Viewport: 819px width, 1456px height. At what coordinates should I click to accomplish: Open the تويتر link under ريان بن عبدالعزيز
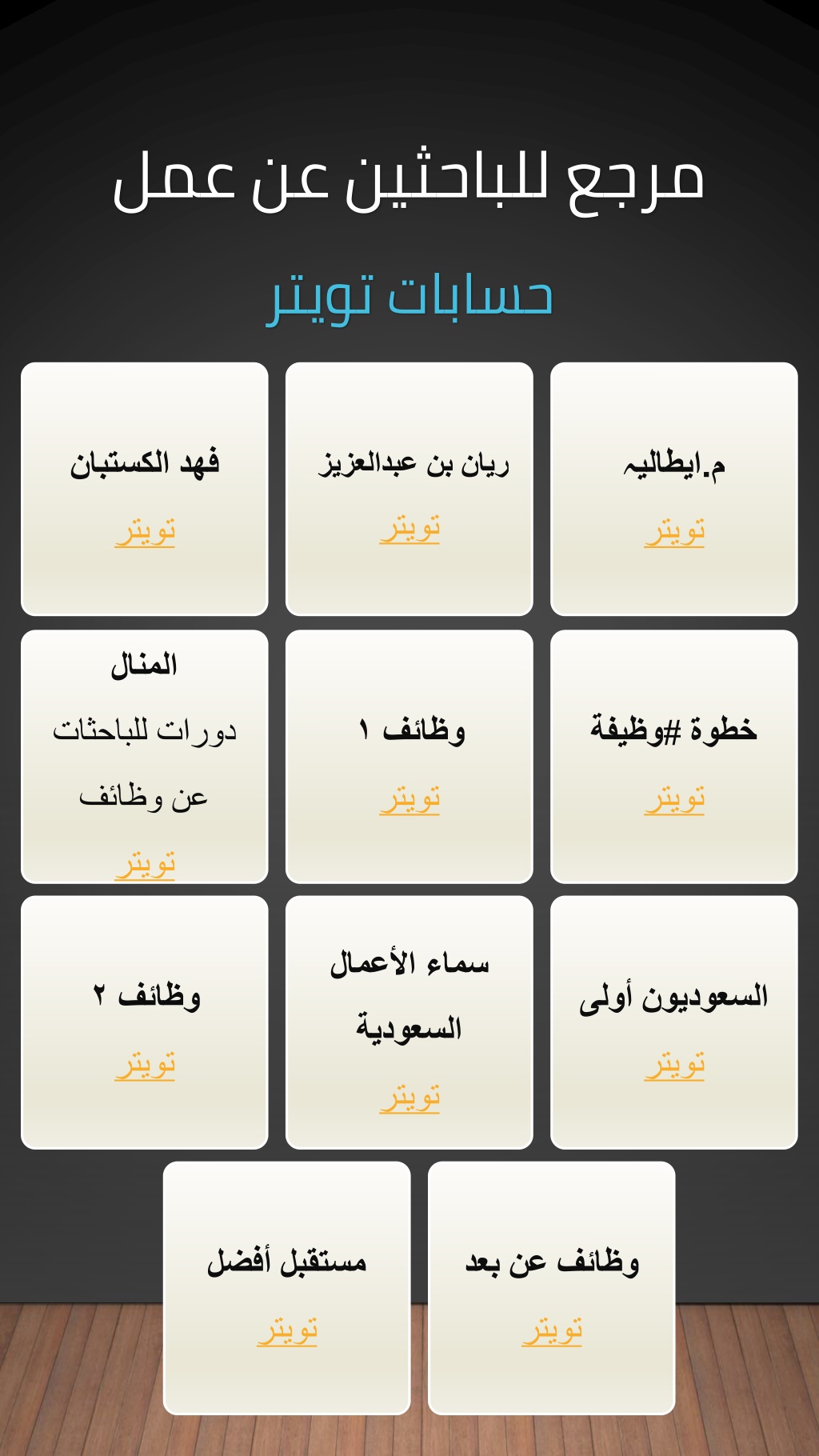(409, 529)
